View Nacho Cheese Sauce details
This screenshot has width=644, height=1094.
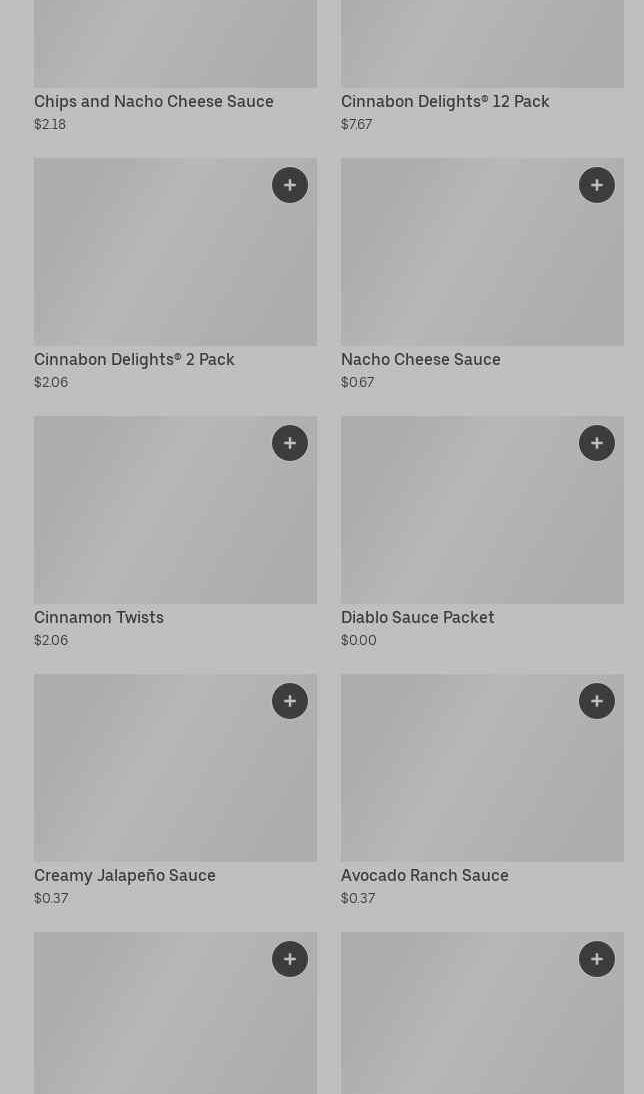tap(482, 274)
